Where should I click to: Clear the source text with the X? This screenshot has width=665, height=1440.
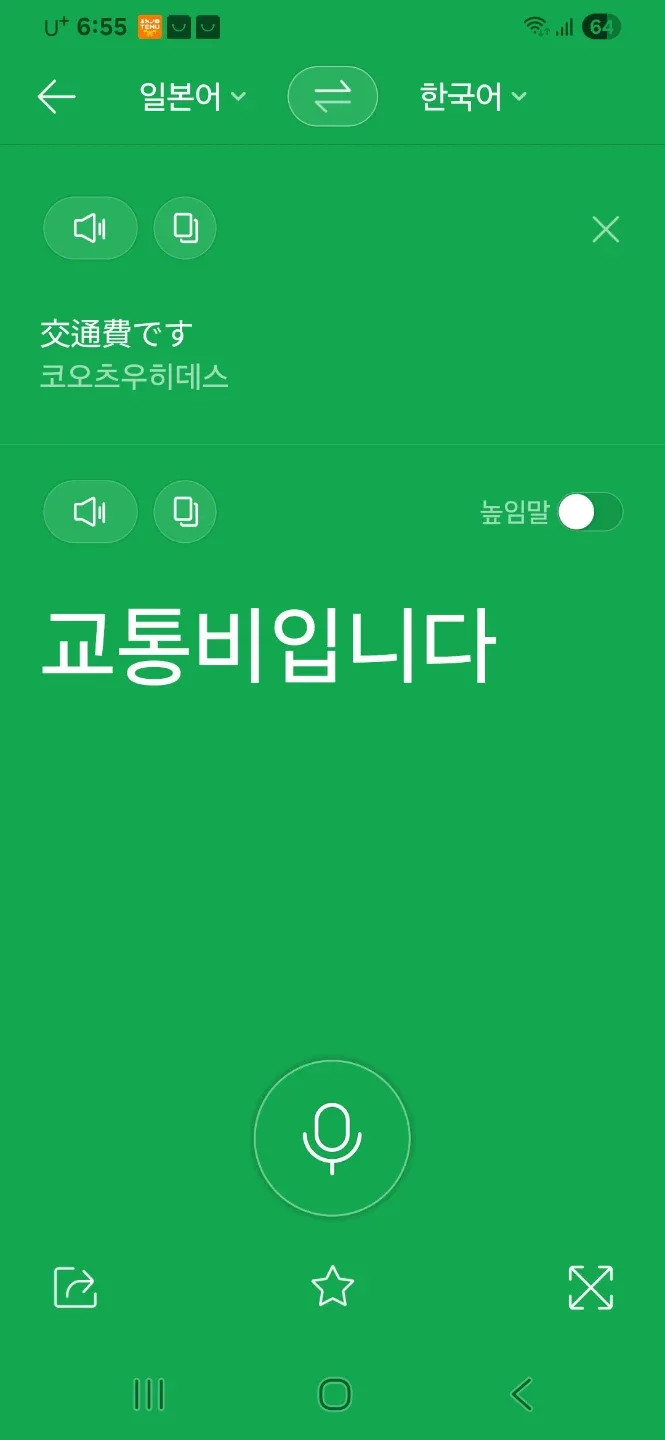(x=606, y=229)
